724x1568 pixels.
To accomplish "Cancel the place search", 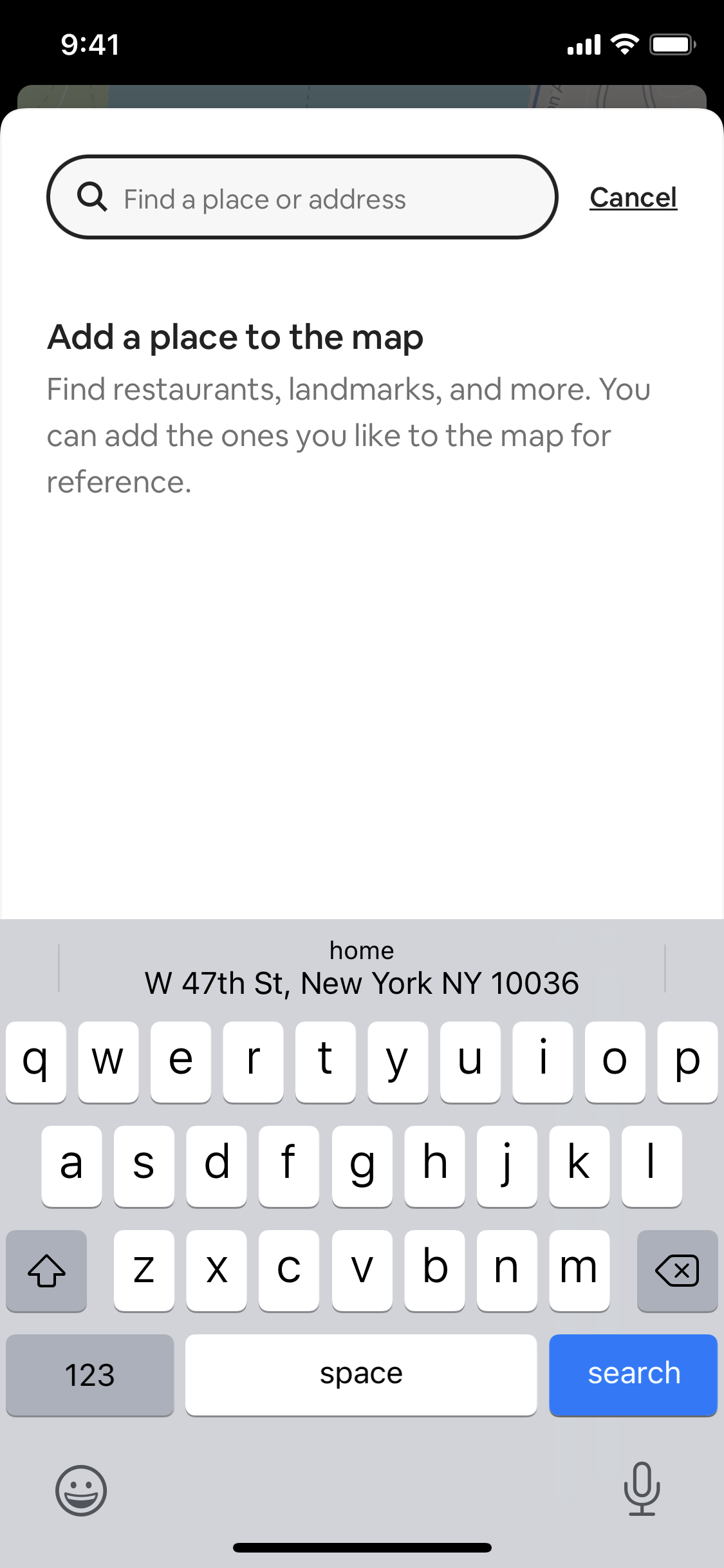I will 633,198.
